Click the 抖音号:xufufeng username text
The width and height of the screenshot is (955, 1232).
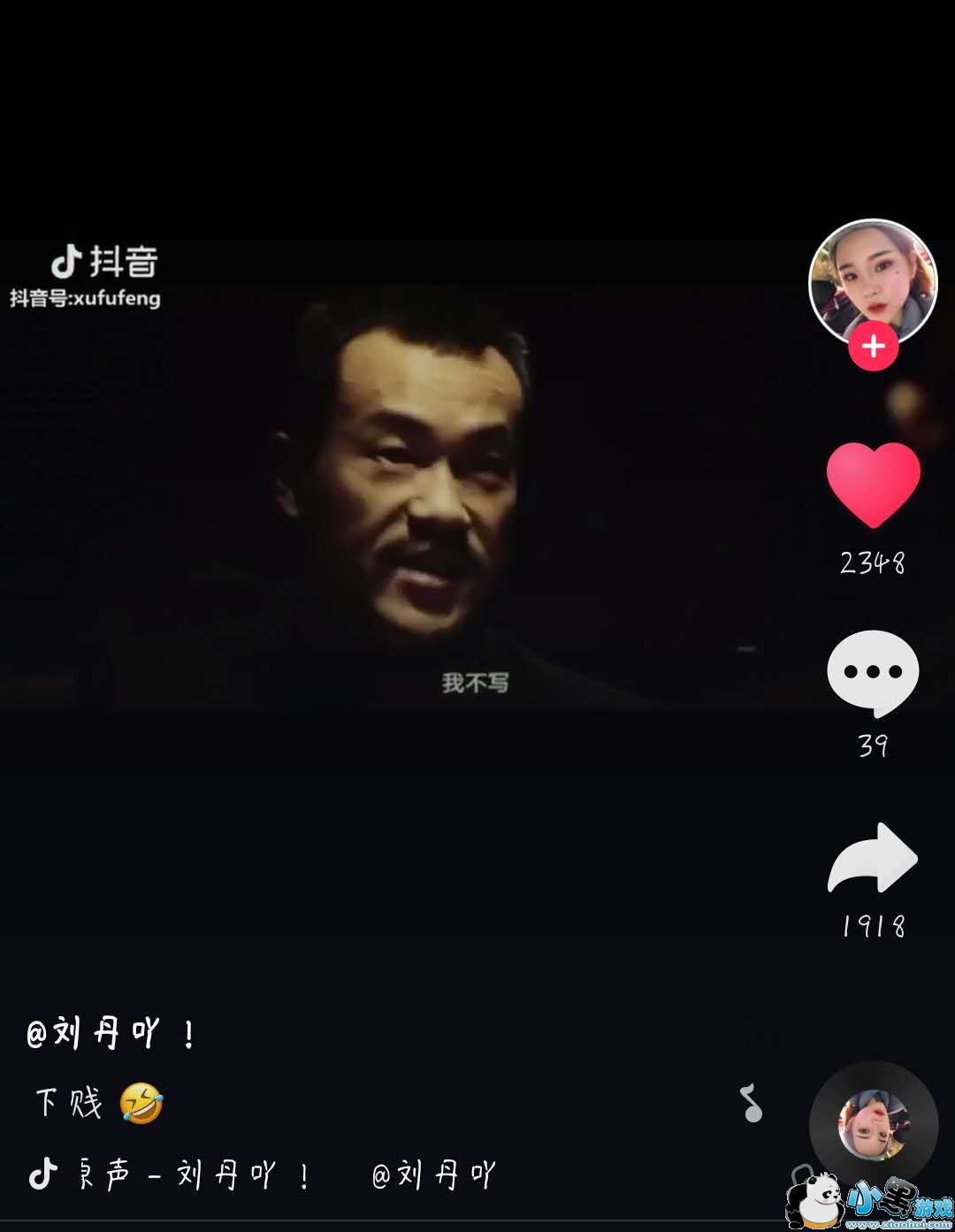point(82,298)
